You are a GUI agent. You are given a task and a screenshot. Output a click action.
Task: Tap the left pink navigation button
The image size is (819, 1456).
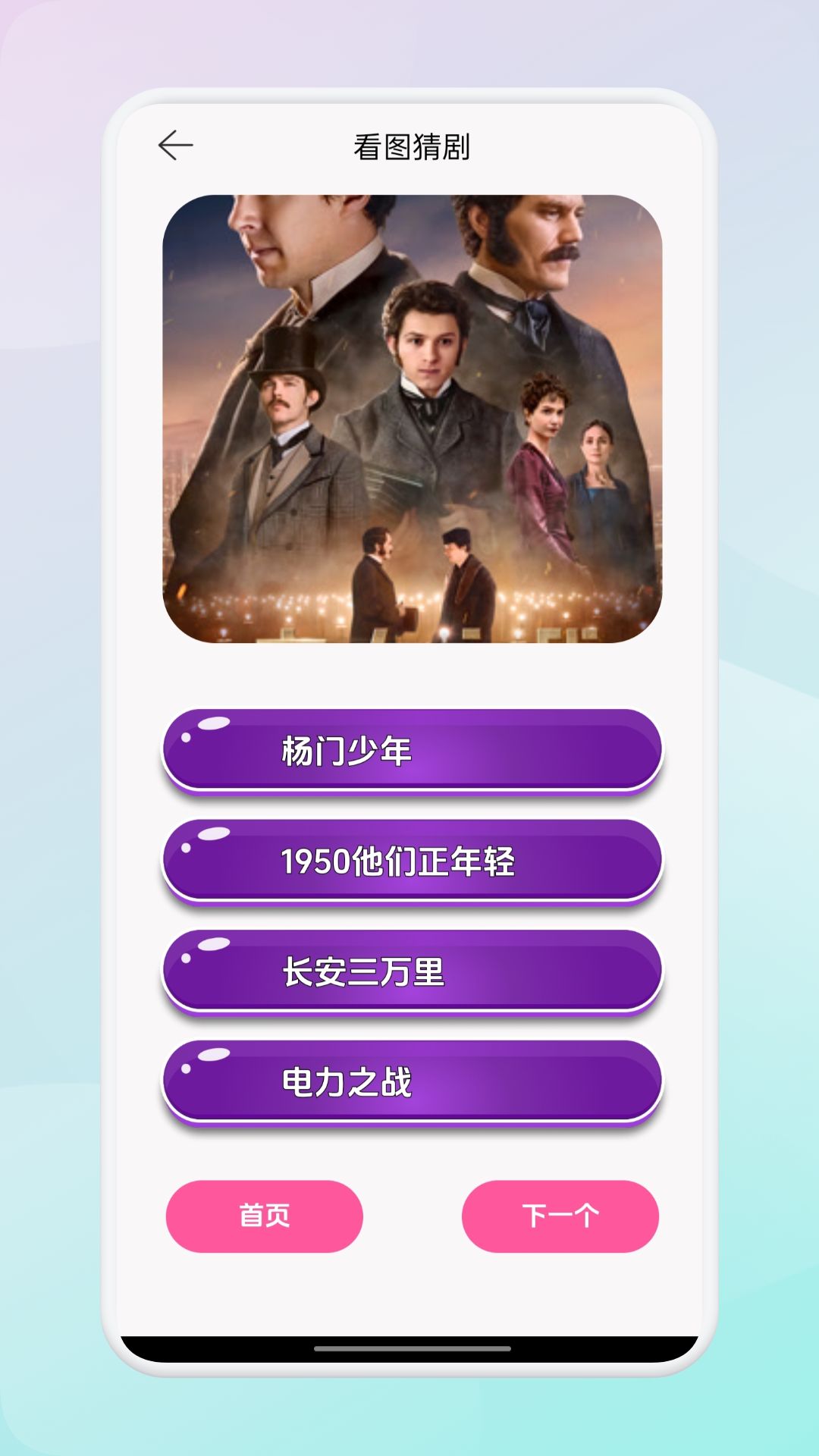pos(265,1215)
